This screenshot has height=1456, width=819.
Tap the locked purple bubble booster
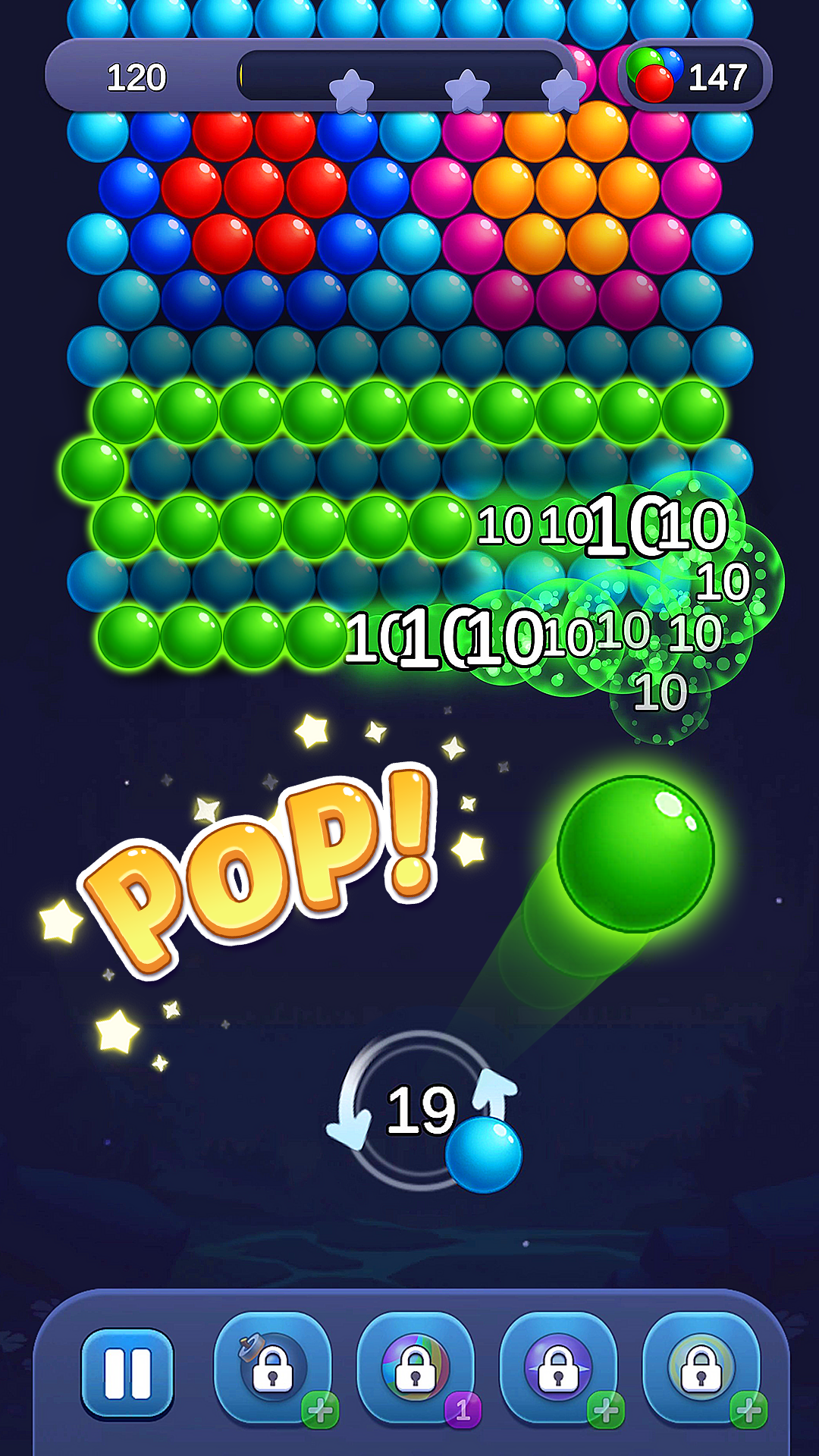coord(558,1367)
